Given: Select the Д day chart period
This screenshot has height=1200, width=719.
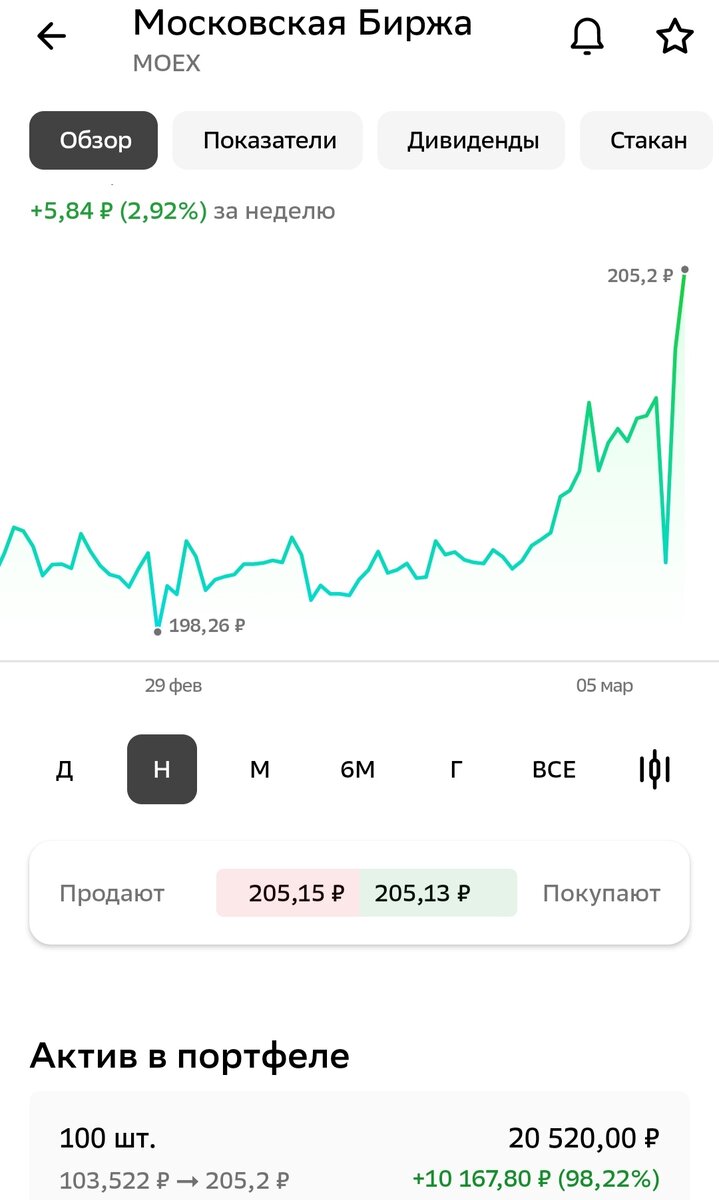Looking at the screenshot, I should pos(64,770).
